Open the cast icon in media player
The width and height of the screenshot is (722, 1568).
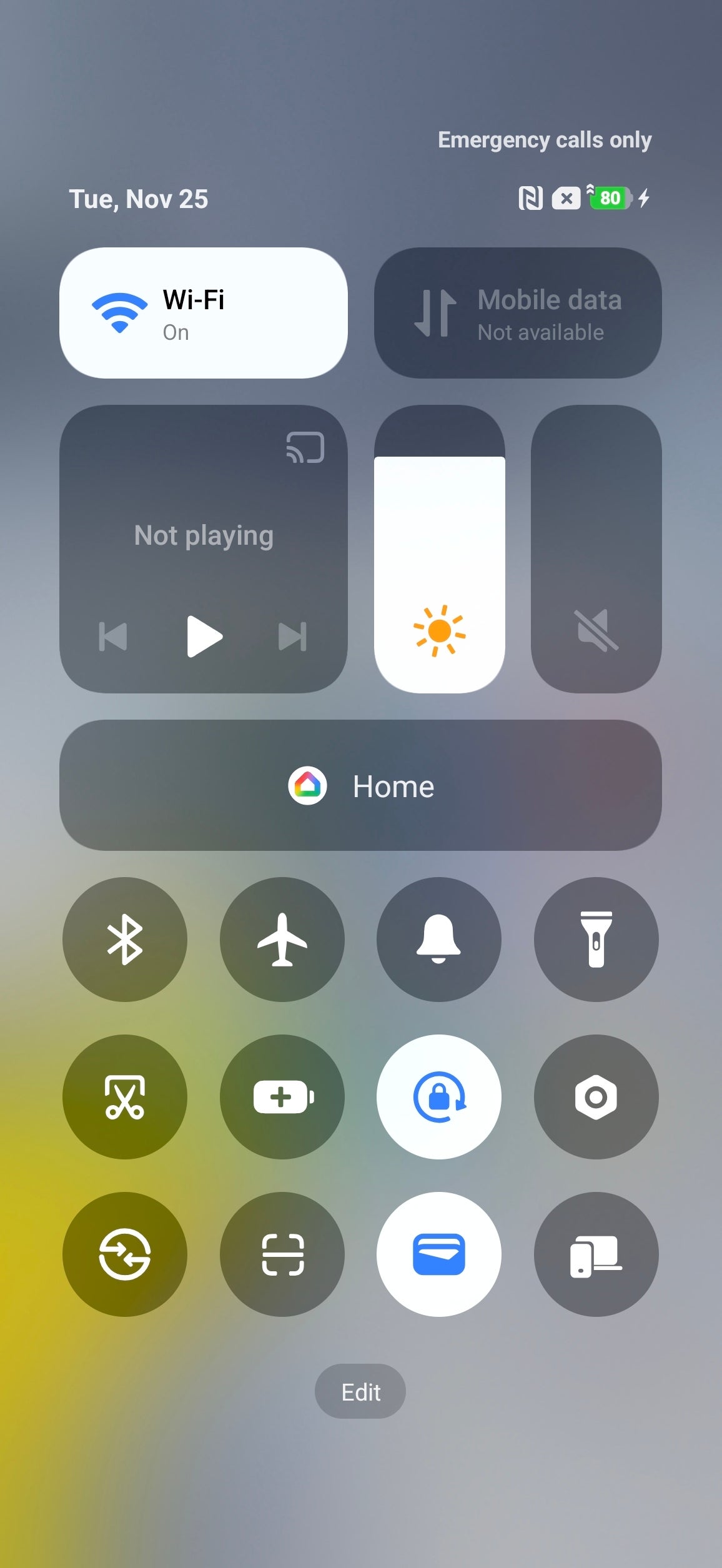coord(305,447)
